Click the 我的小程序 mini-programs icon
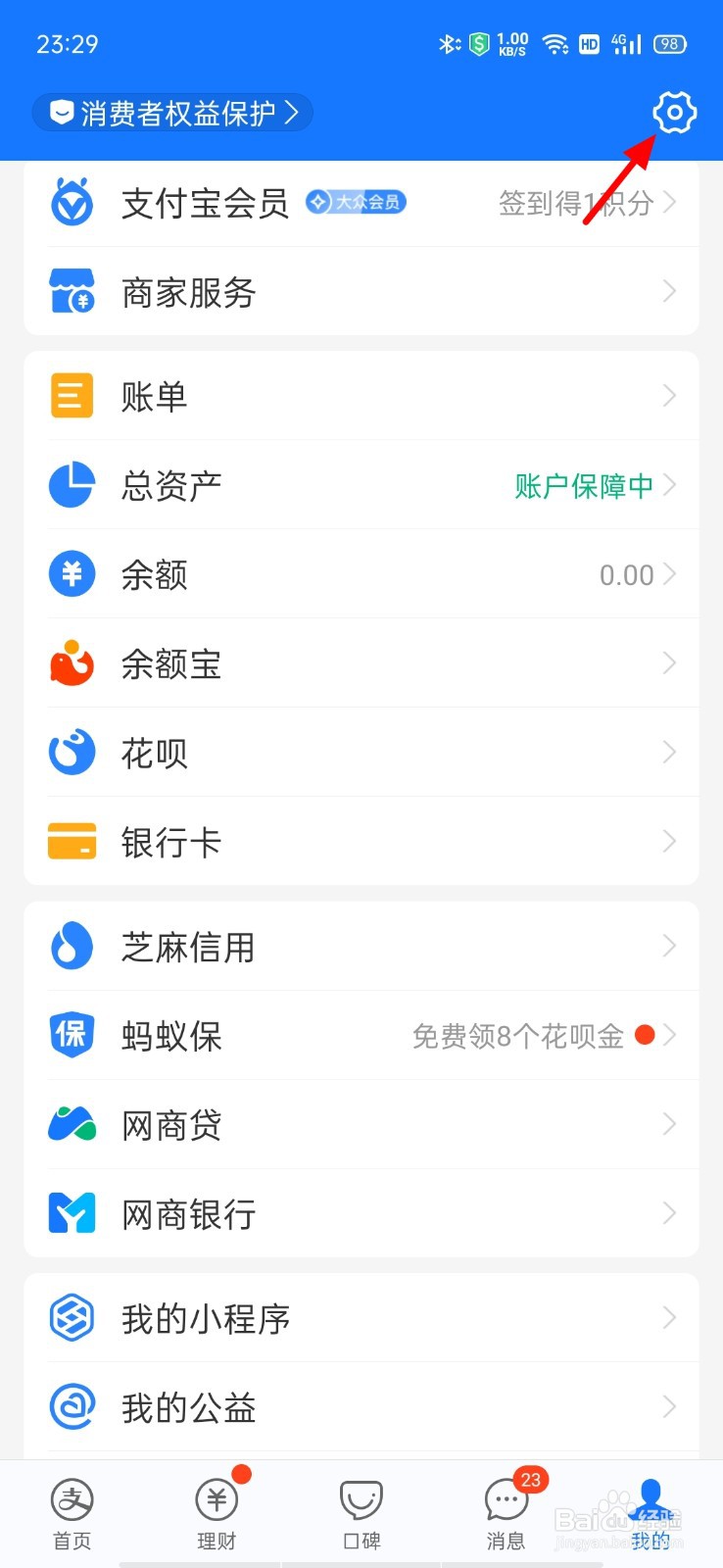Viewport: 723px width, 1568px height. (71, 1318)
